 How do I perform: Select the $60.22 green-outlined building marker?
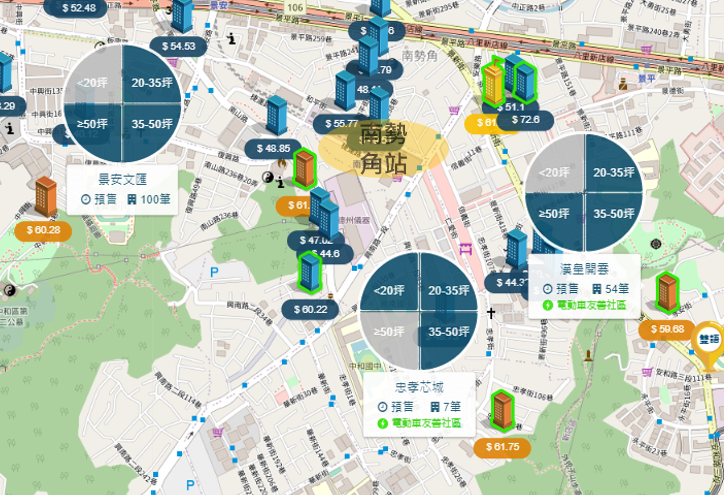click(x=310, y=309)
